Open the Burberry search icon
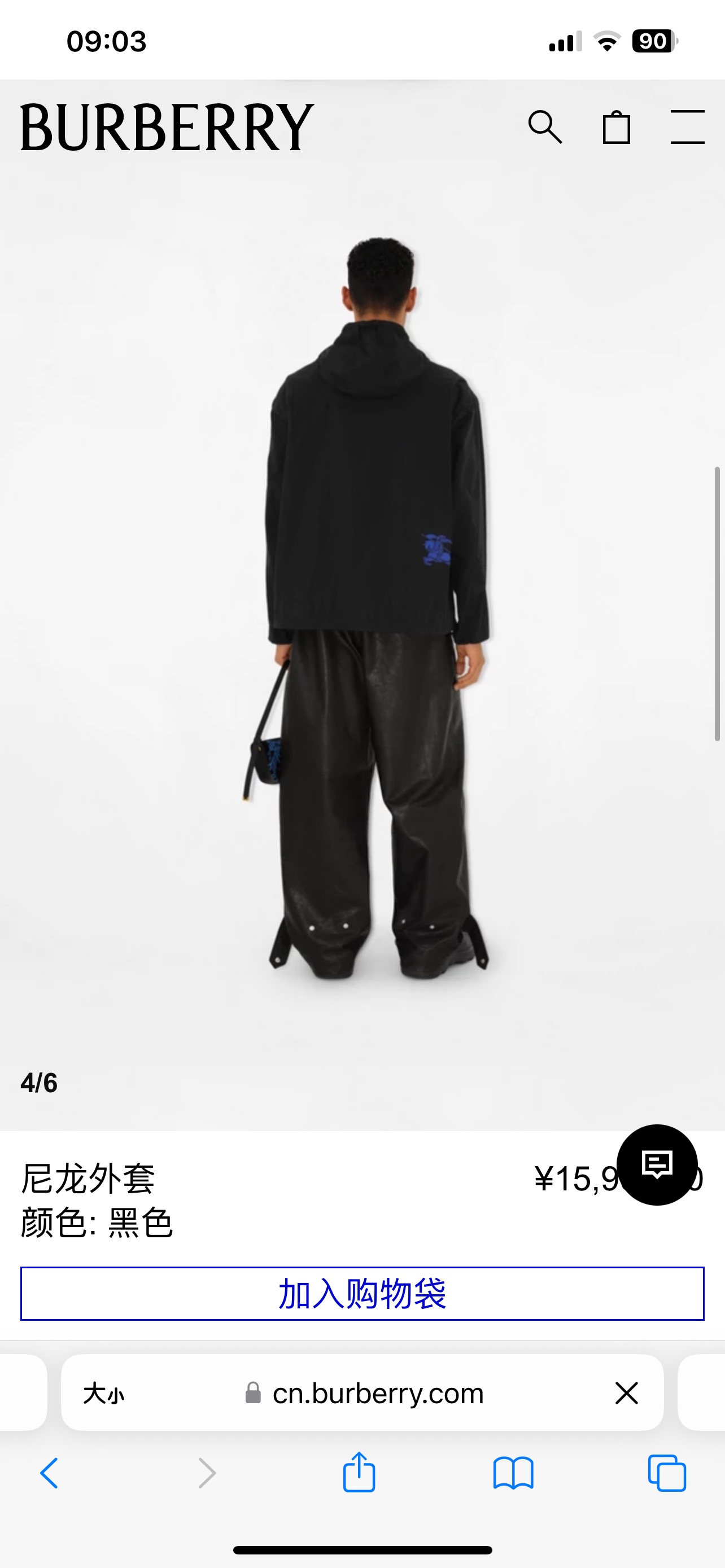 (545, 127)
